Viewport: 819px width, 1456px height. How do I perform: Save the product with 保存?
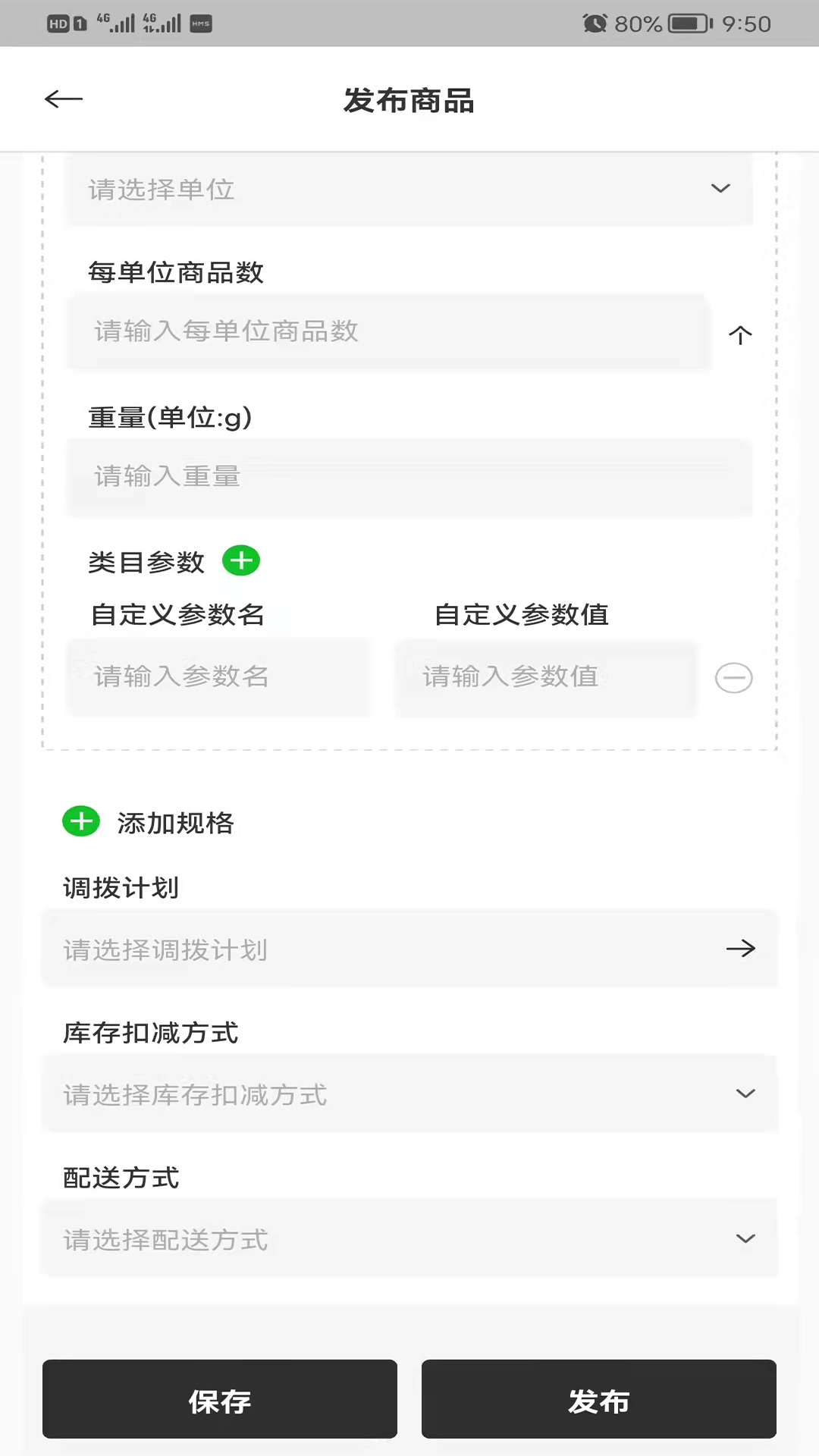coord(220,1399)
